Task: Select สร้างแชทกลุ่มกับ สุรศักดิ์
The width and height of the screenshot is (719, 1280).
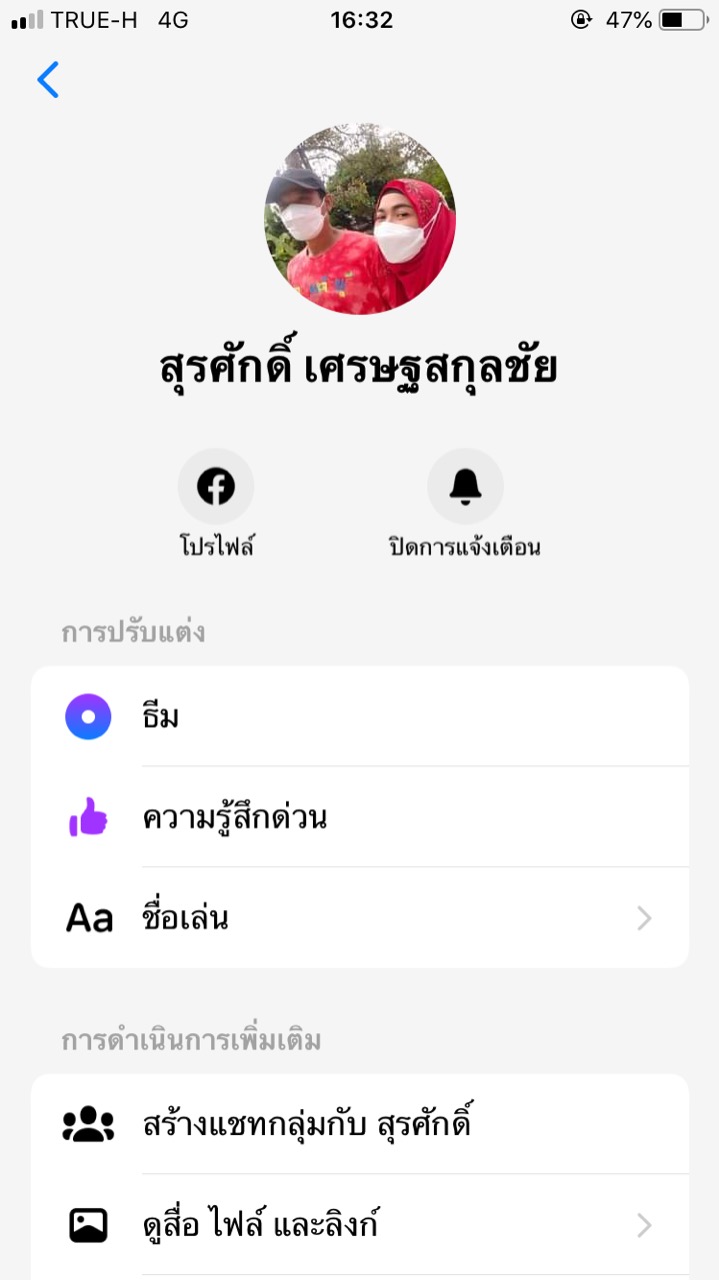Action: 360,1125
